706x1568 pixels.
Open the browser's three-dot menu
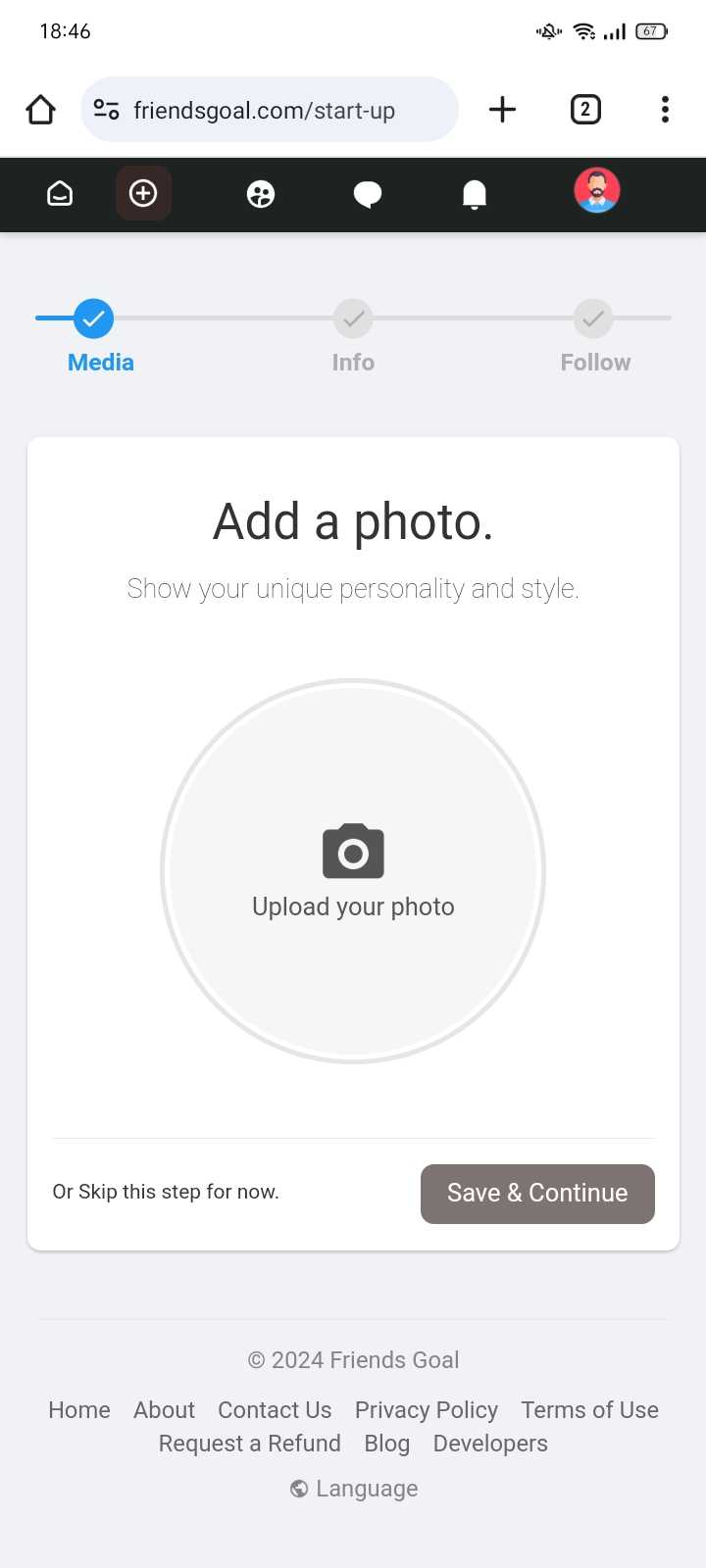[665, 110]
